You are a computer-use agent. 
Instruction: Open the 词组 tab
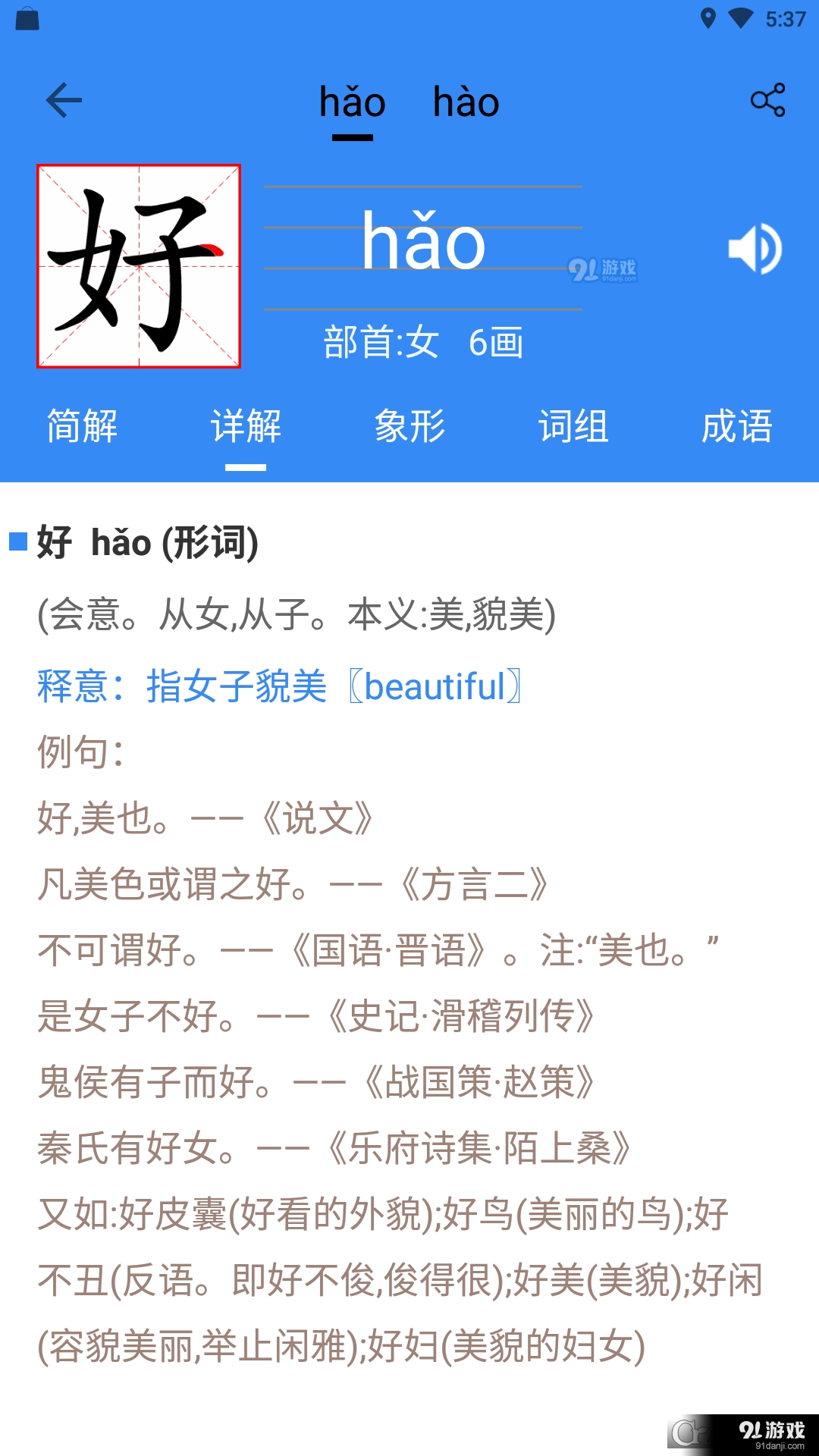573,425
